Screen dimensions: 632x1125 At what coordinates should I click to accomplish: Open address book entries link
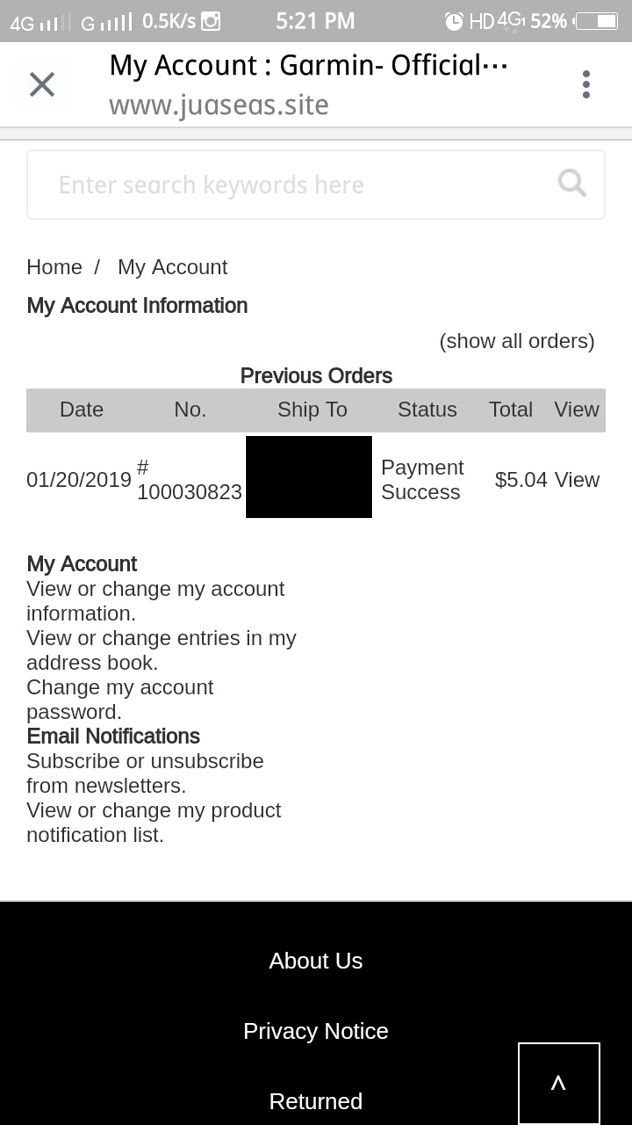pos(161,650)
